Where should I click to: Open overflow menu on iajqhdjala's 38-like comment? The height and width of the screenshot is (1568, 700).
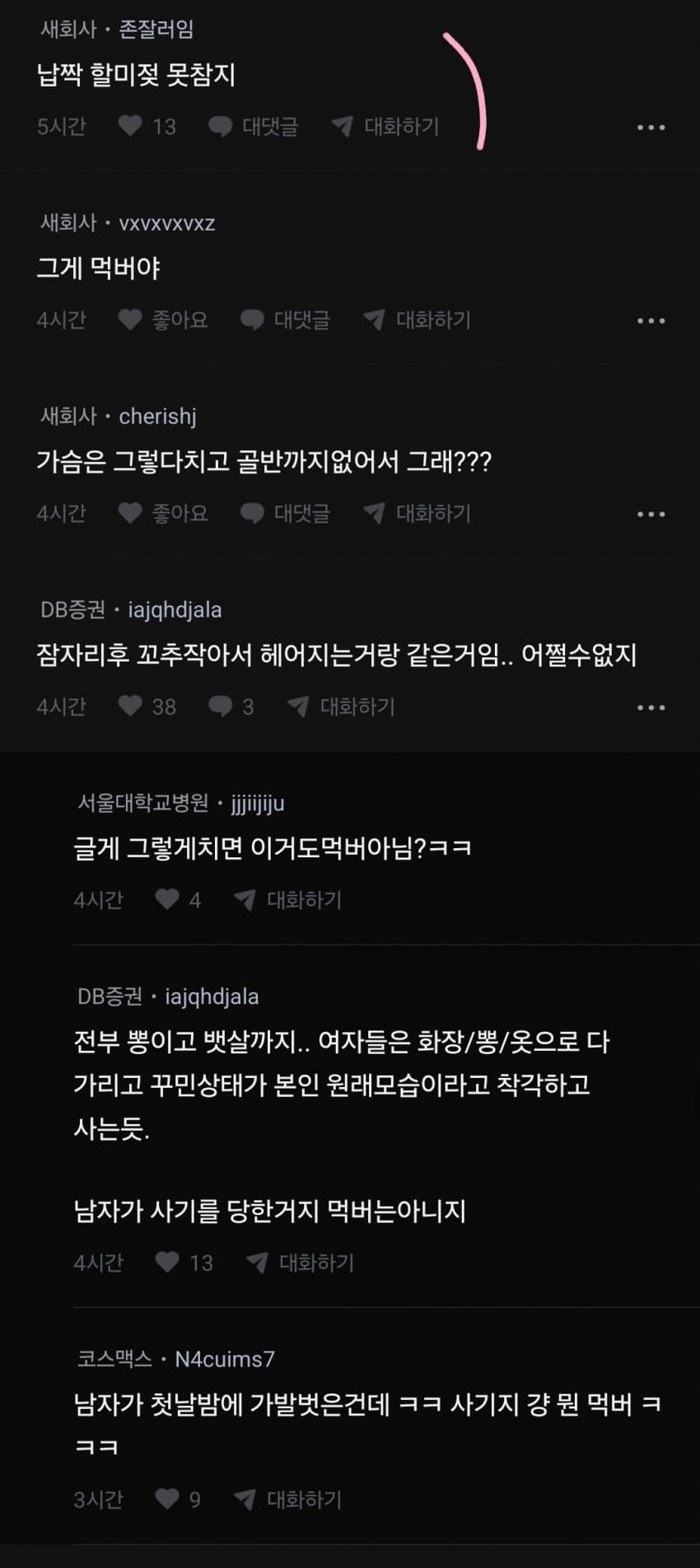click(x=651, y=707)
